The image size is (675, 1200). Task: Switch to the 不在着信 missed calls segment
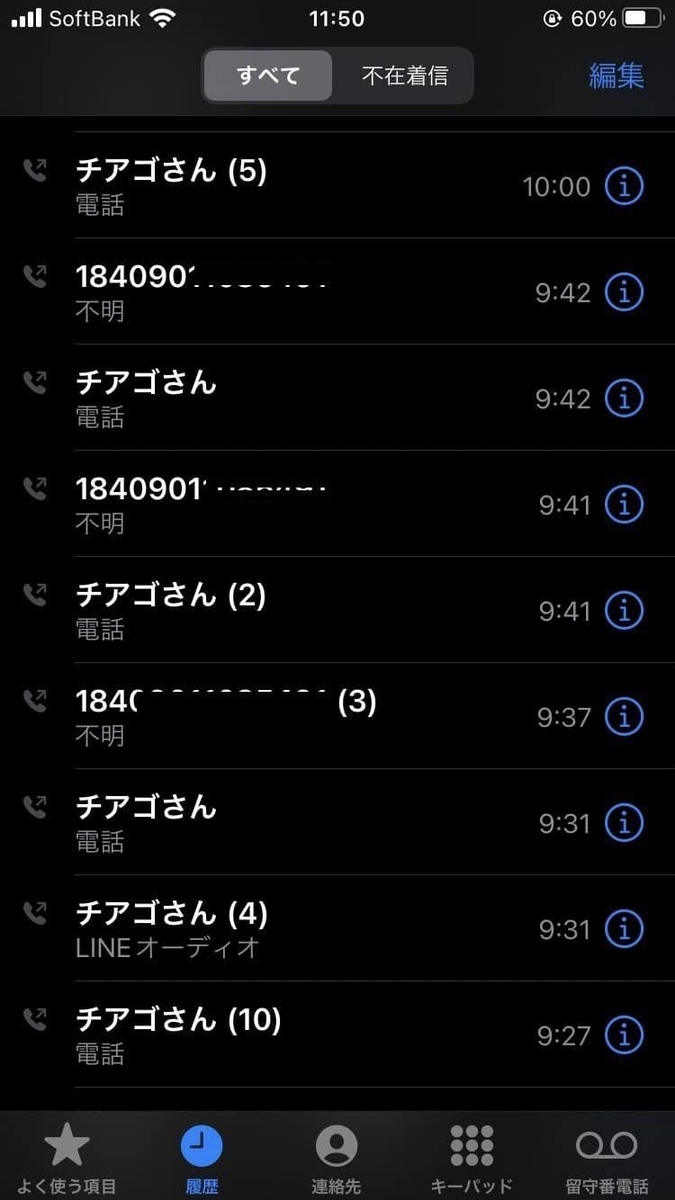(404, 76)
